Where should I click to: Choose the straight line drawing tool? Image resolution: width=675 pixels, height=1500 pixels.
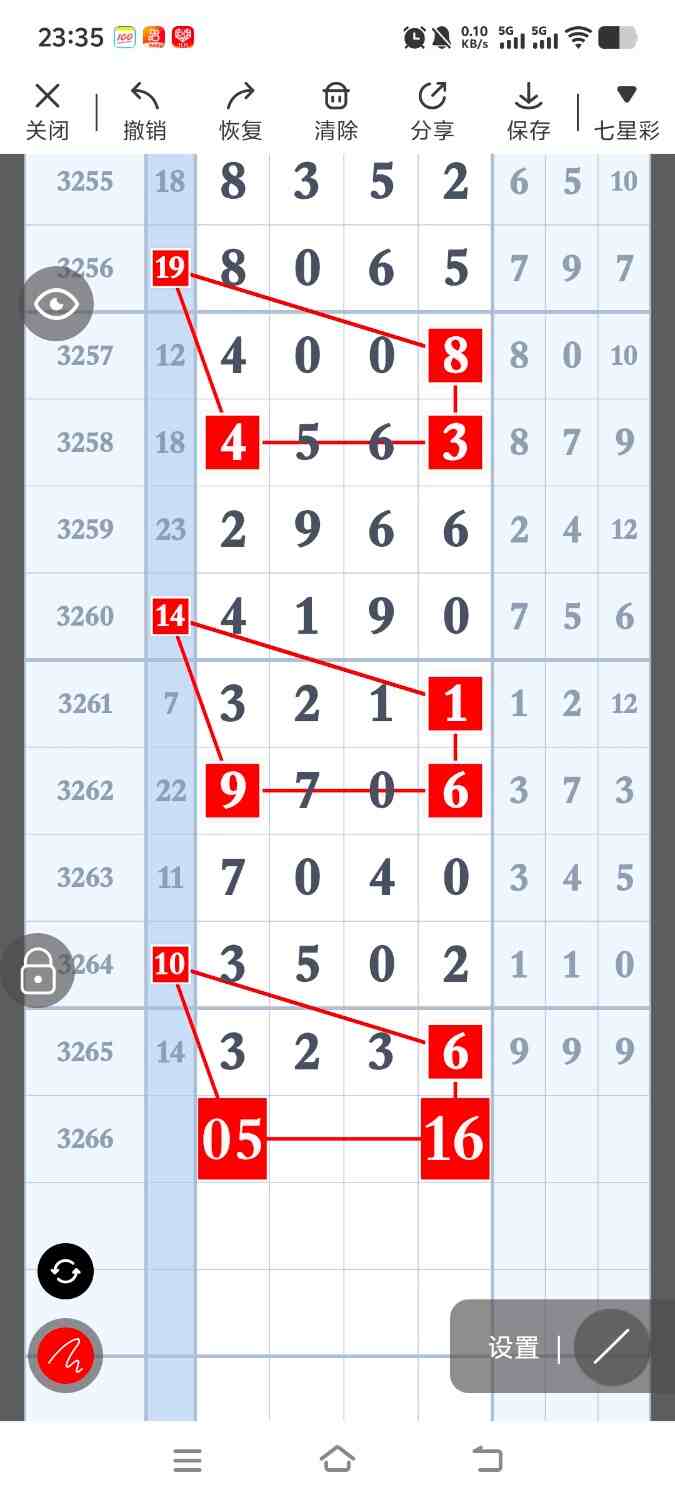click(611, 1348)
